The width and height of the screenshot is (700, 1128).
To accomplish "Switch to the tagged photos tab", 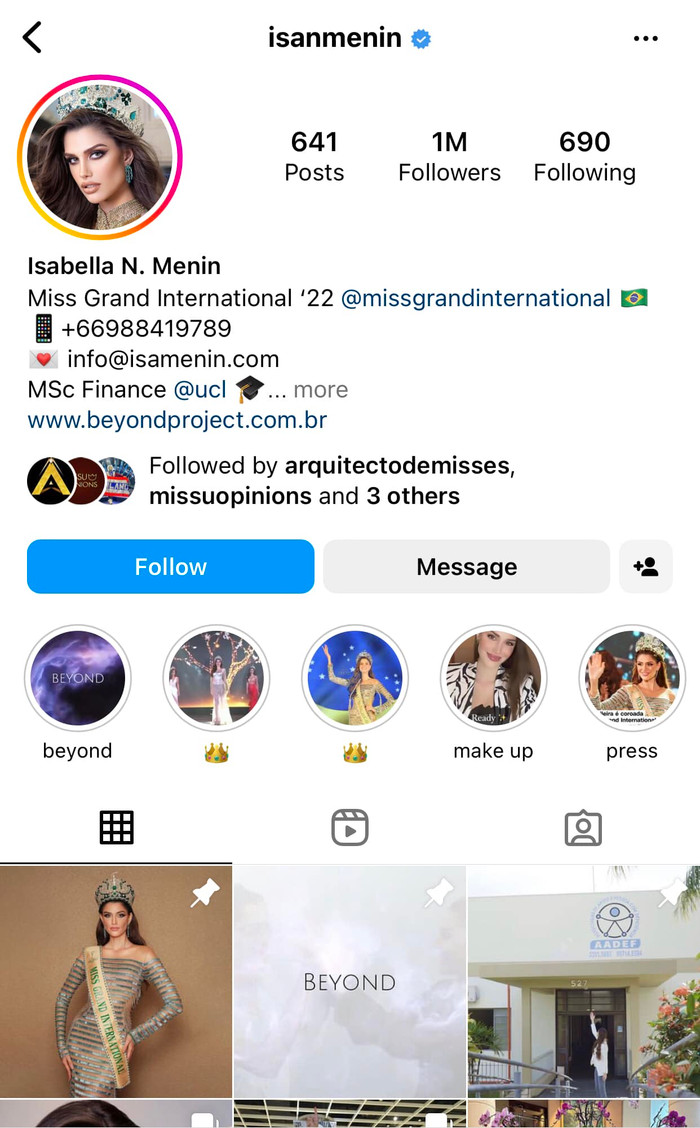I will pyautogui.click(x=583, y=828).
